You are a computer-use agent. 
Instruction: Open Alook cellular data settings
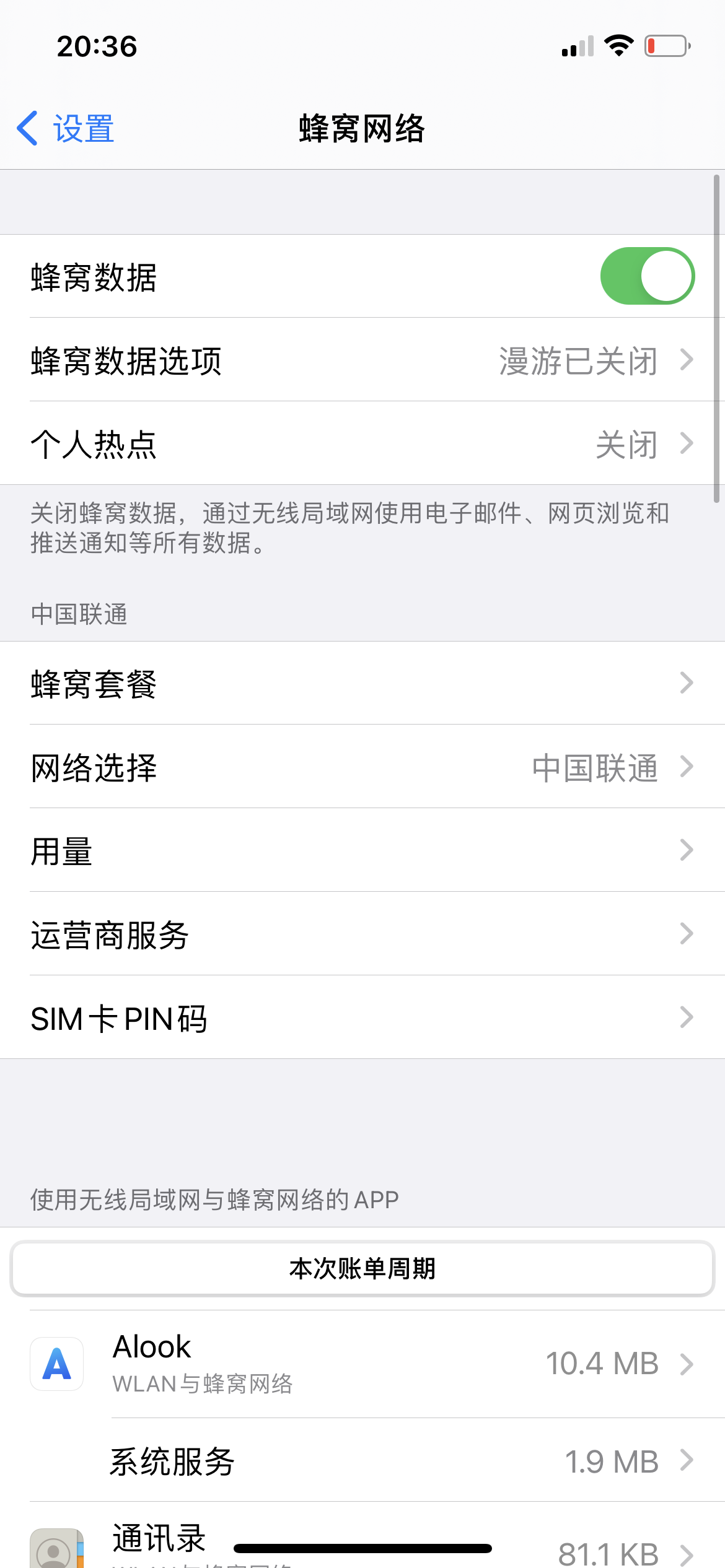[x=362, y=1364]
